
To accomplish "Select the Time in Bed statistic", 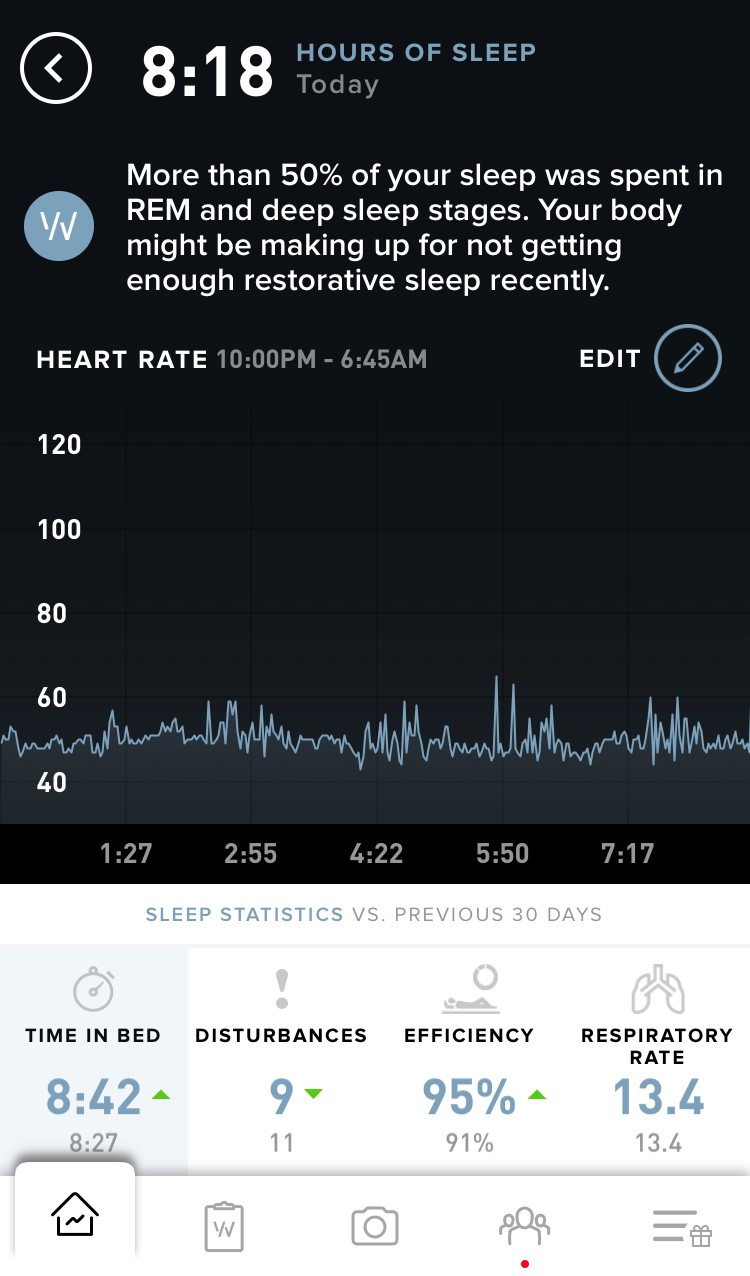I will point(93,1058).
